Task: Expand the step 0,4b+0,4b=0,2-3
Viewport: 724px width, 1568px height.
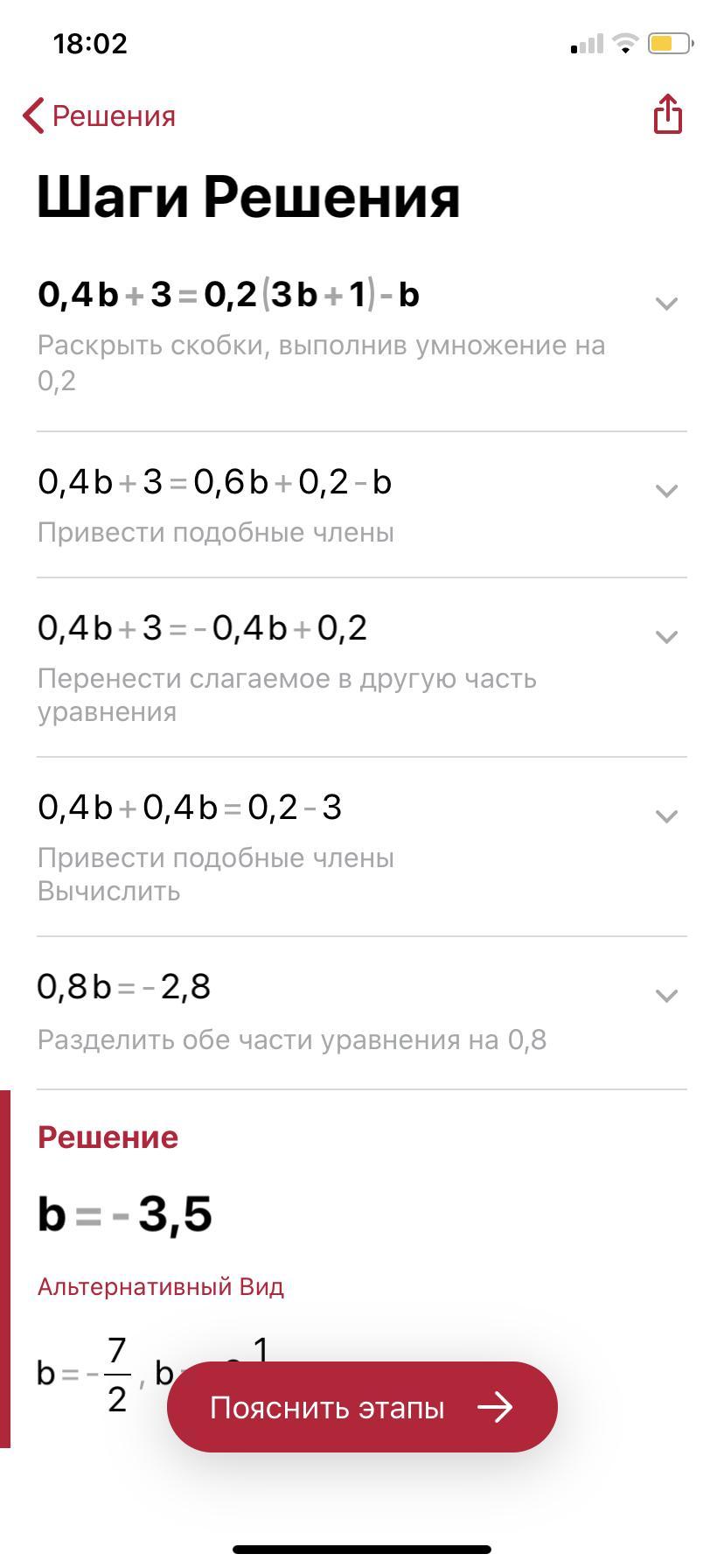Action: pyautogui.click(x=666, y=816)
